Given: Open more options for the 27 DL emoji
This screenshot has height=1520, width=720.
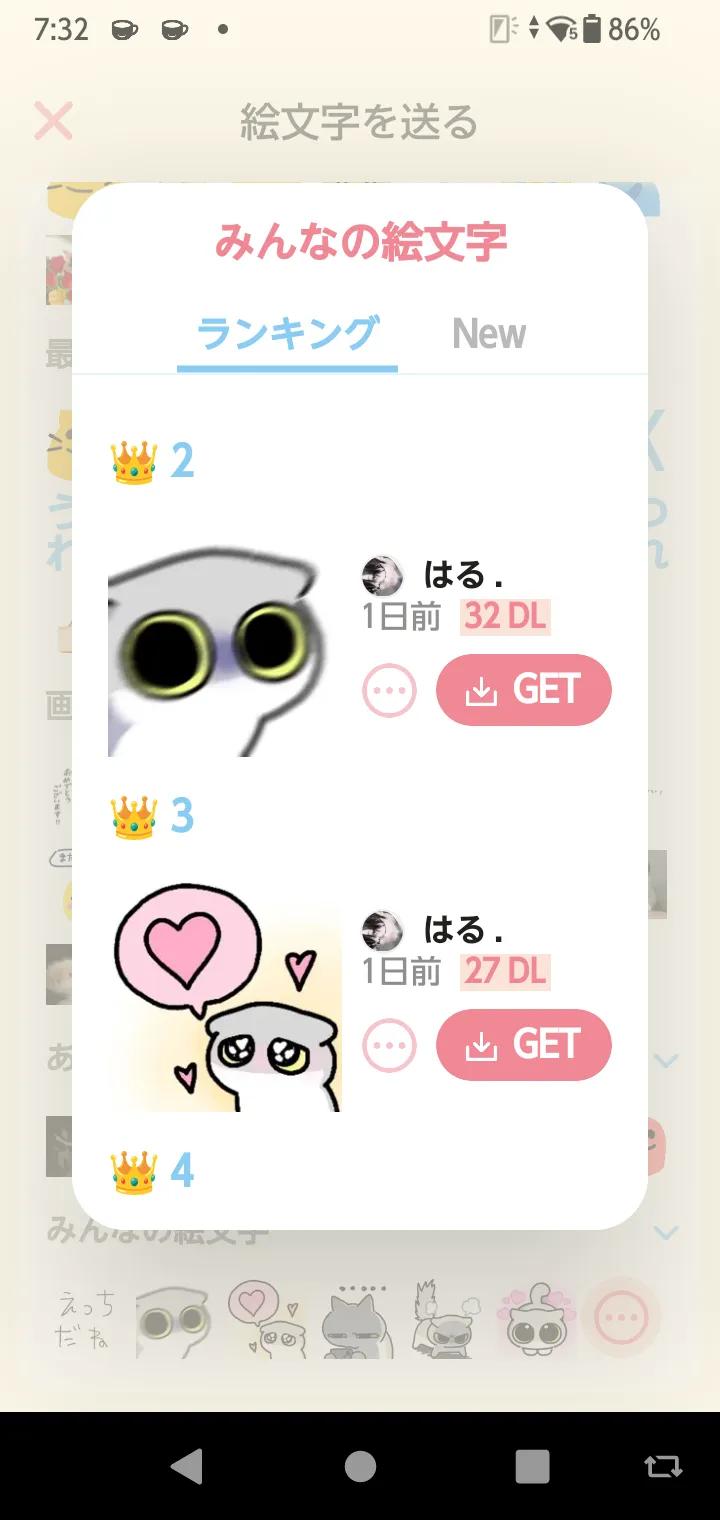Looking at the screenshot, I should (x=389, y=1045).
